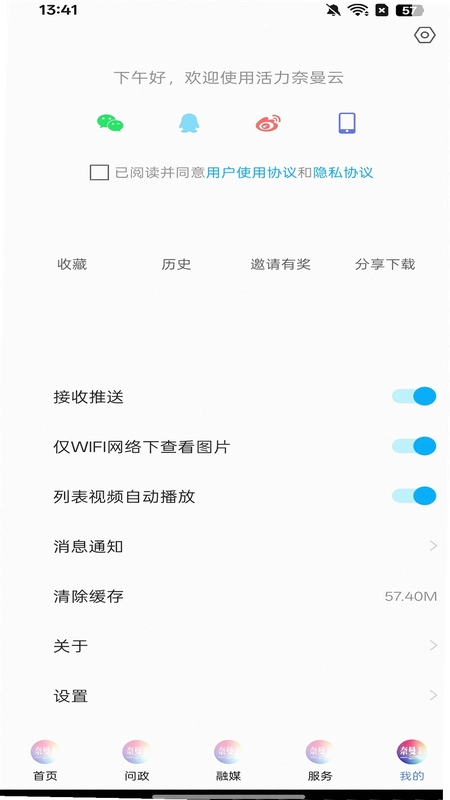
Task: Disable 仅WIFI网络下查看图片
Action: click(414, 446)
